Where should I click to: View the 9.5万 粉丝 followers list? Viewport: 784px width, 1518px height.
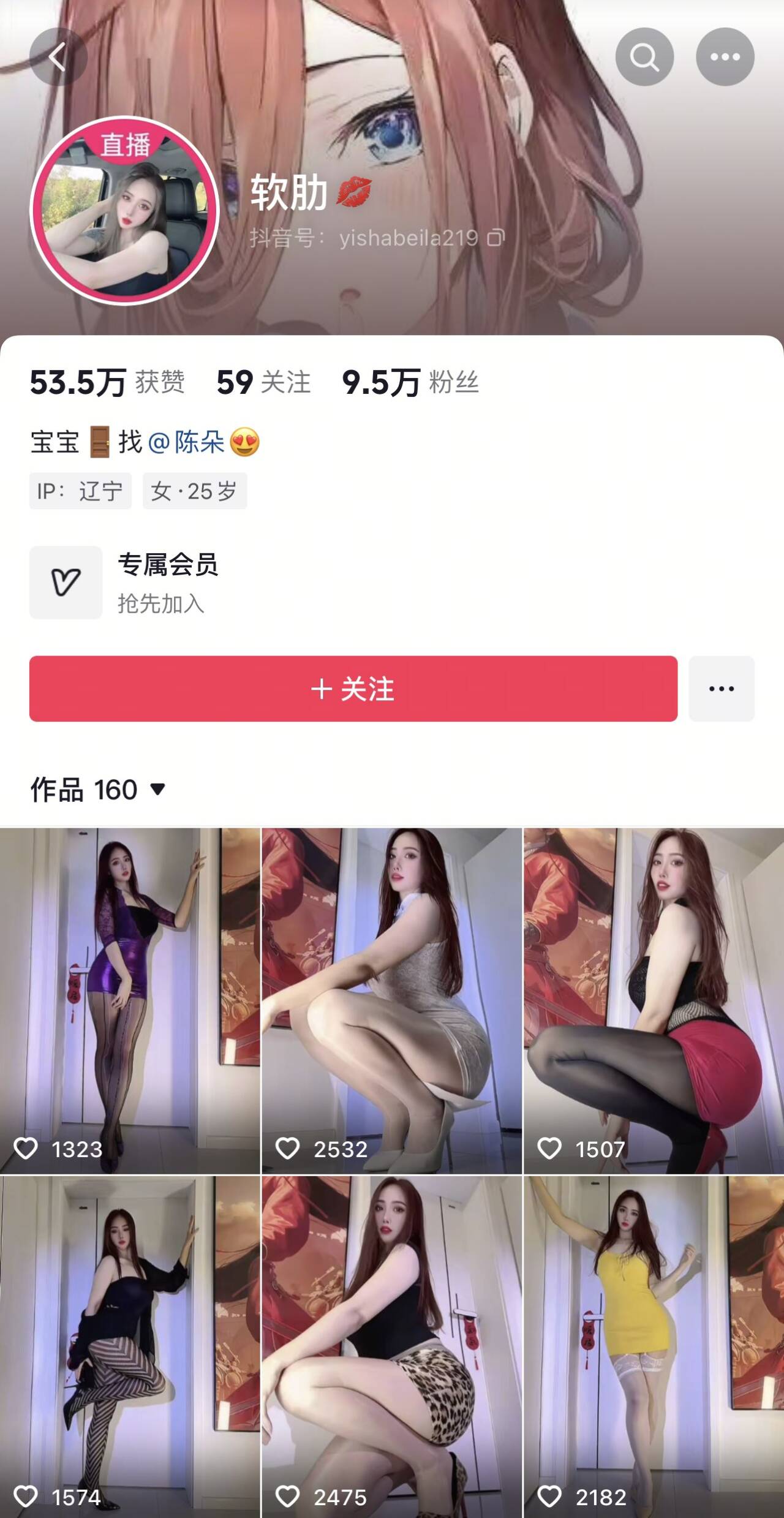[x=410, y=382]
